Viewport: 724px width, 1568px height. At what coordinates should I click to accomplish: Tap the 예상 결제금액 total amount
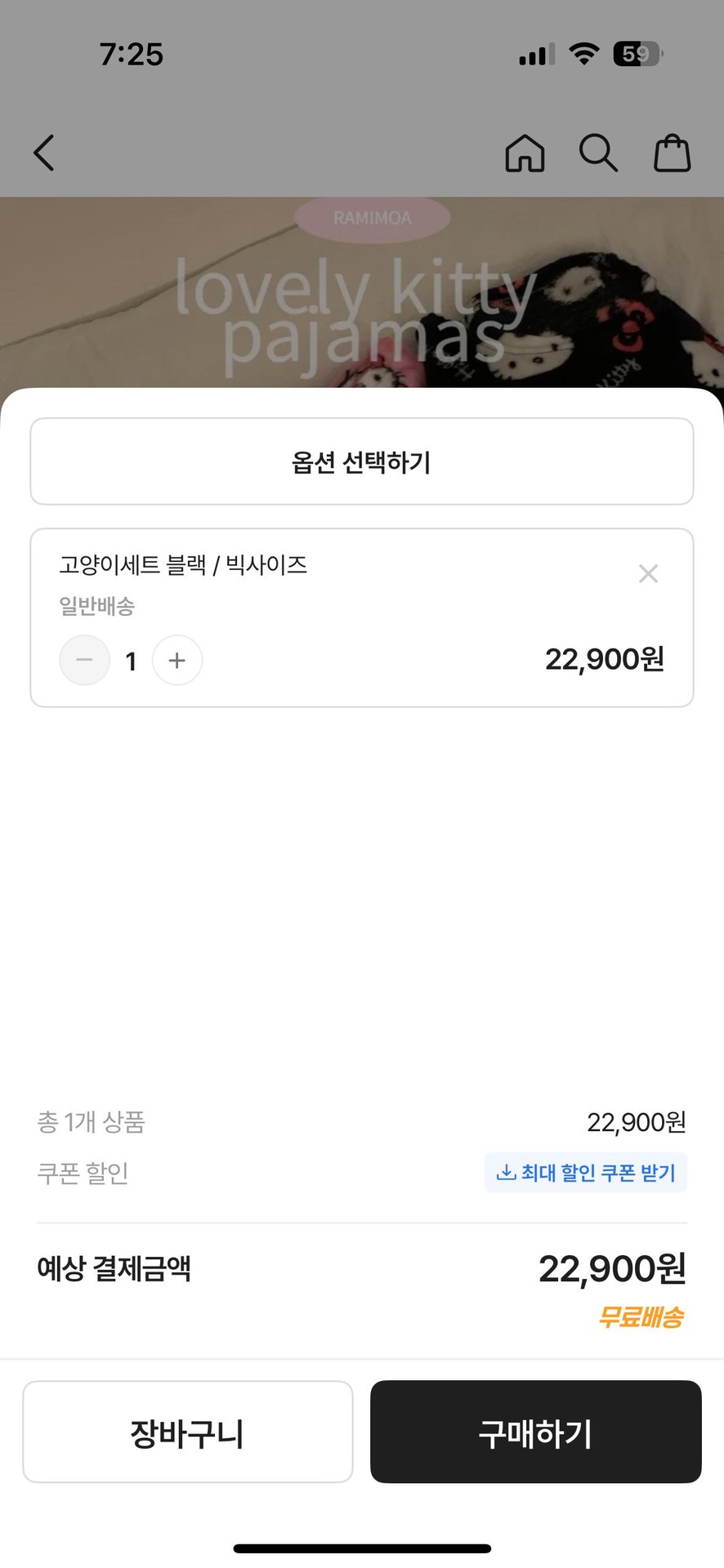(114, 1268)
